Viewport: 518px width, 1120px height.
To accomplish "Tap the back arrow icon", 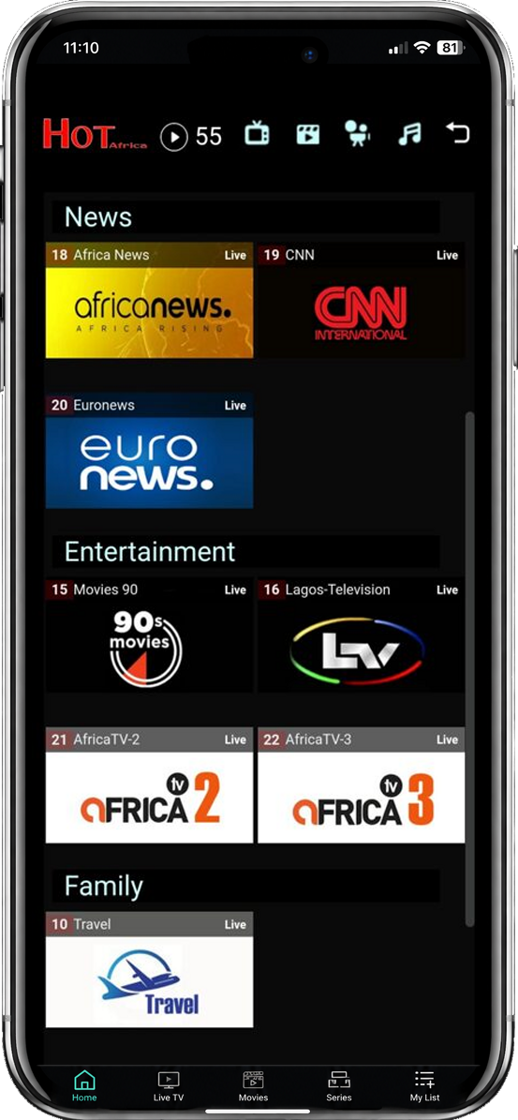I will tap(458, 132).
